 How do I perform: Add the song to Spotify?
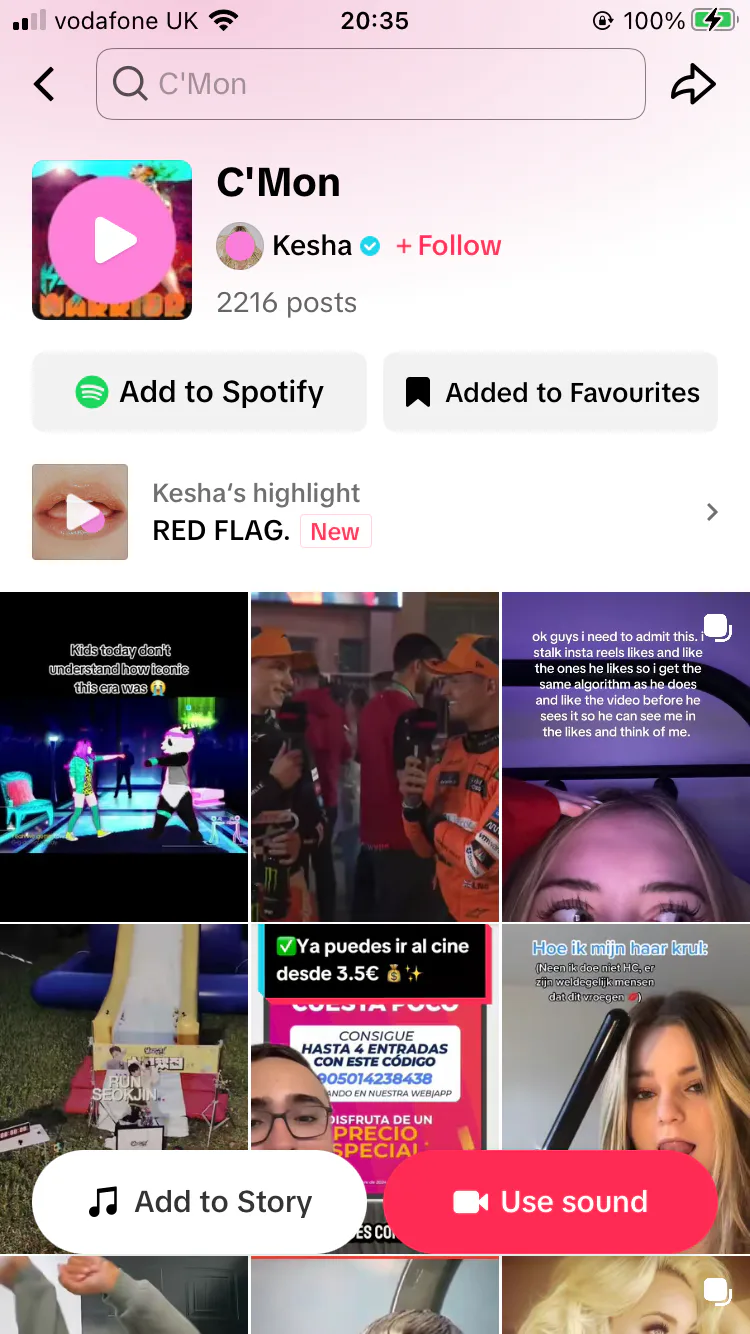(x=200, y=392)
